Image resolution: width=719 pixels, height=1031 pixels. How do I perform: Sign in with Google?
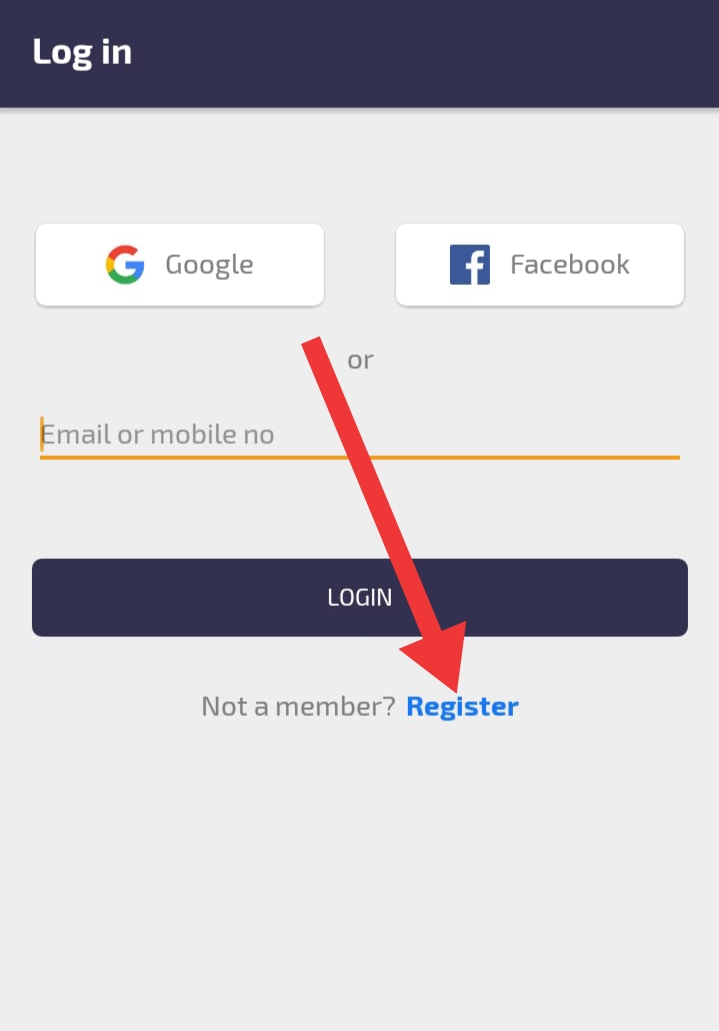click(x=180, y=265)
